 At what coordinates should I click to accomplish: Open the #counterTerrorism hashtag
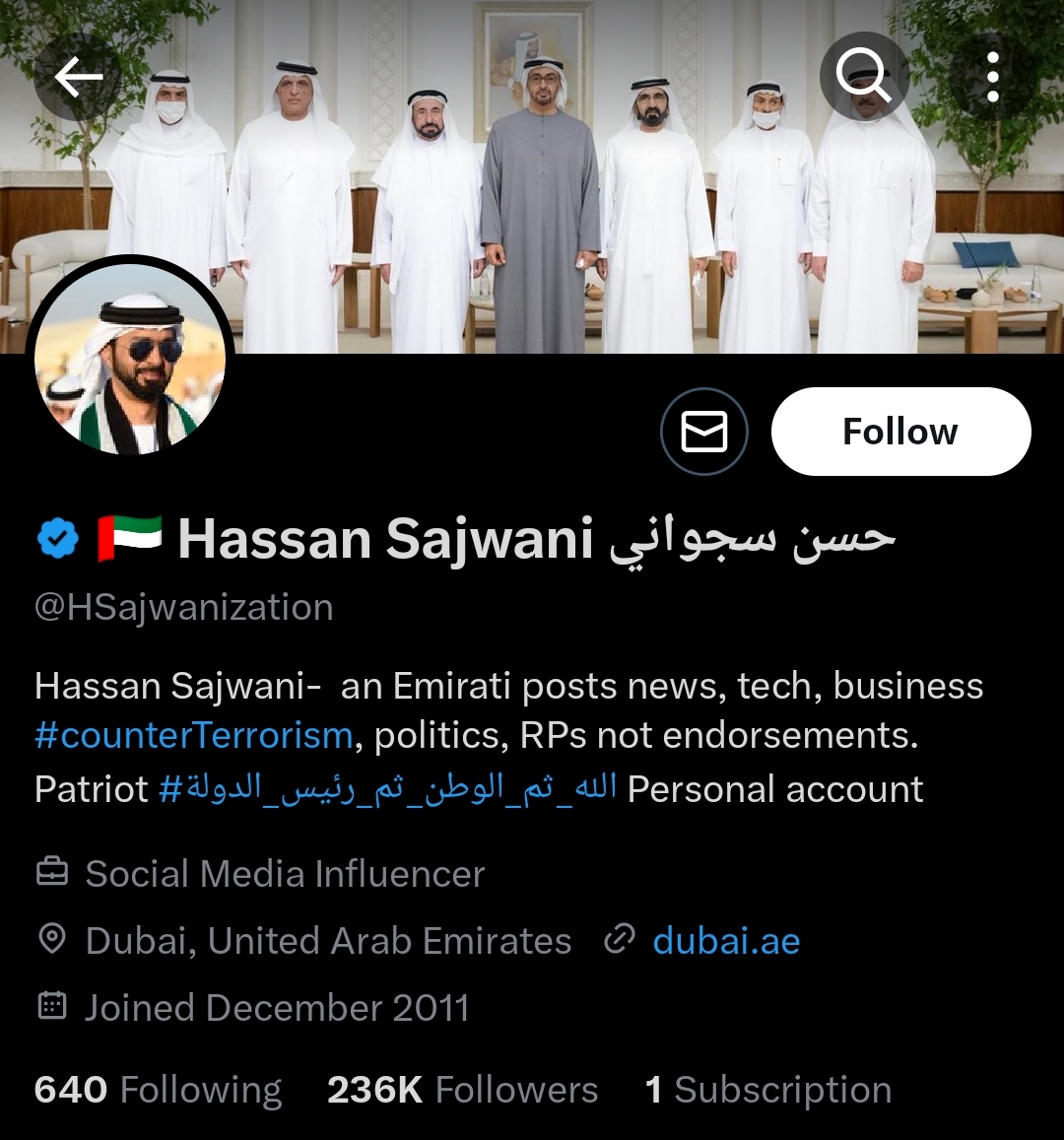pyautogui.click(x=193, y=736)
